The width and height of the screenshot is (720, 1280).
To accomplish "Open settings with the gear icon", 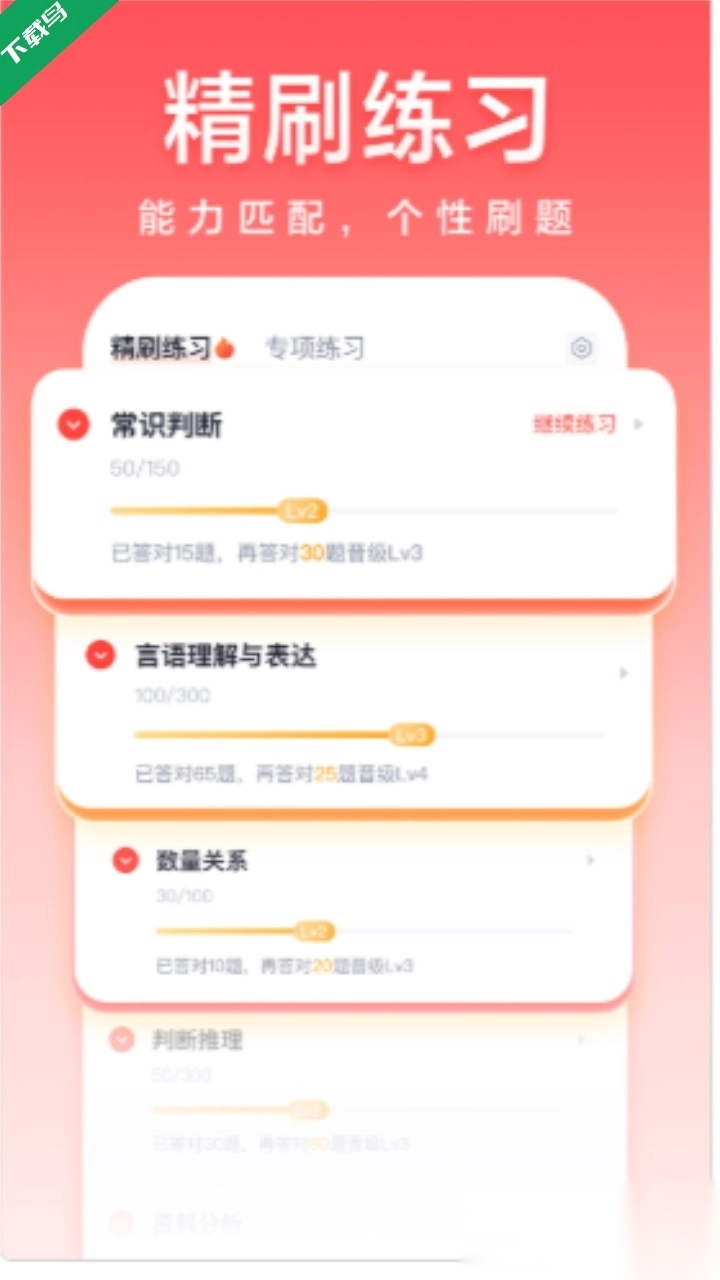I will (581, 348).
